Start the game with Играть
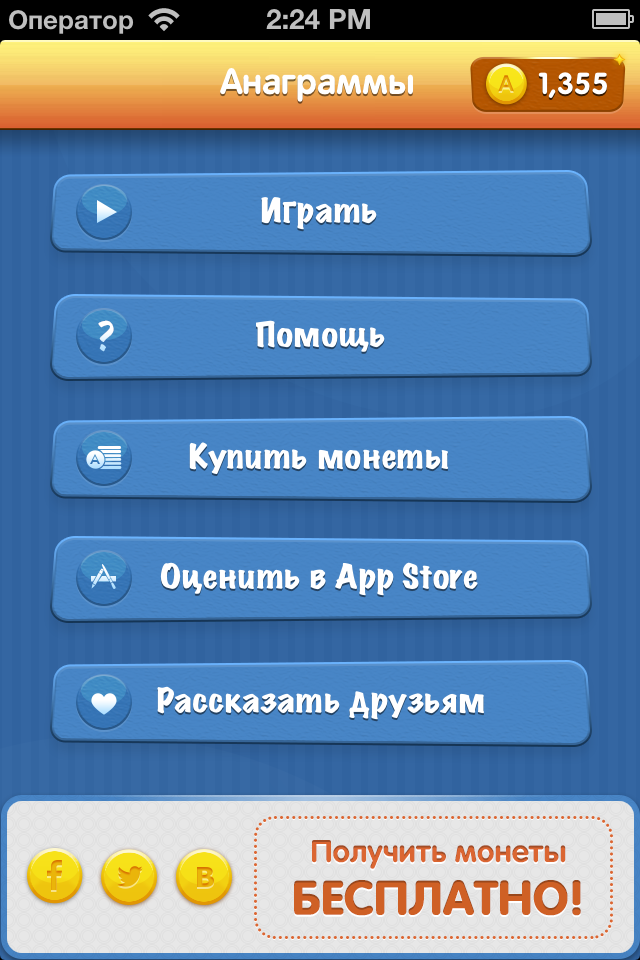The image size is (640, 960). click(320, 212)
